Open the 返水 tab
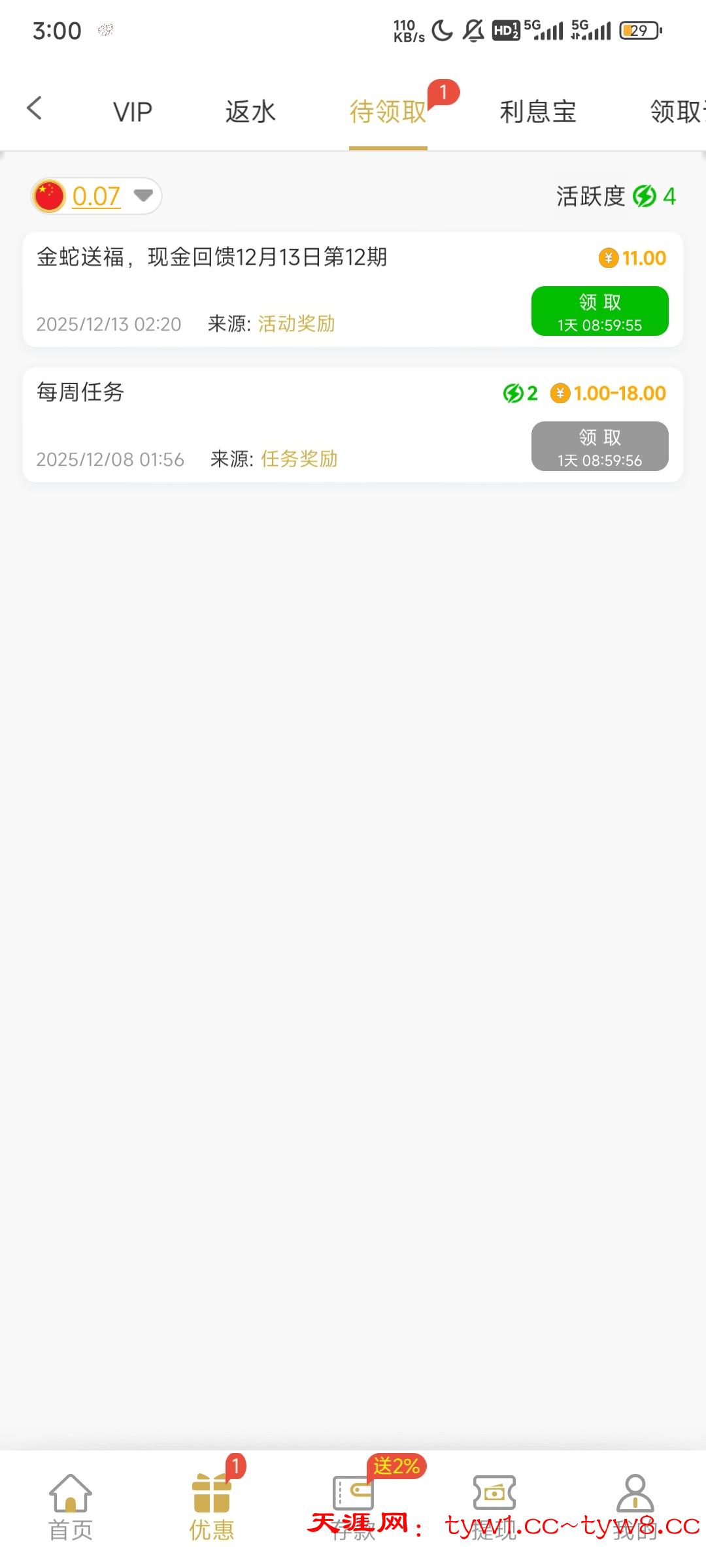Image resolution: width=706 pixels, height=1568 pixels. point(250,112)
